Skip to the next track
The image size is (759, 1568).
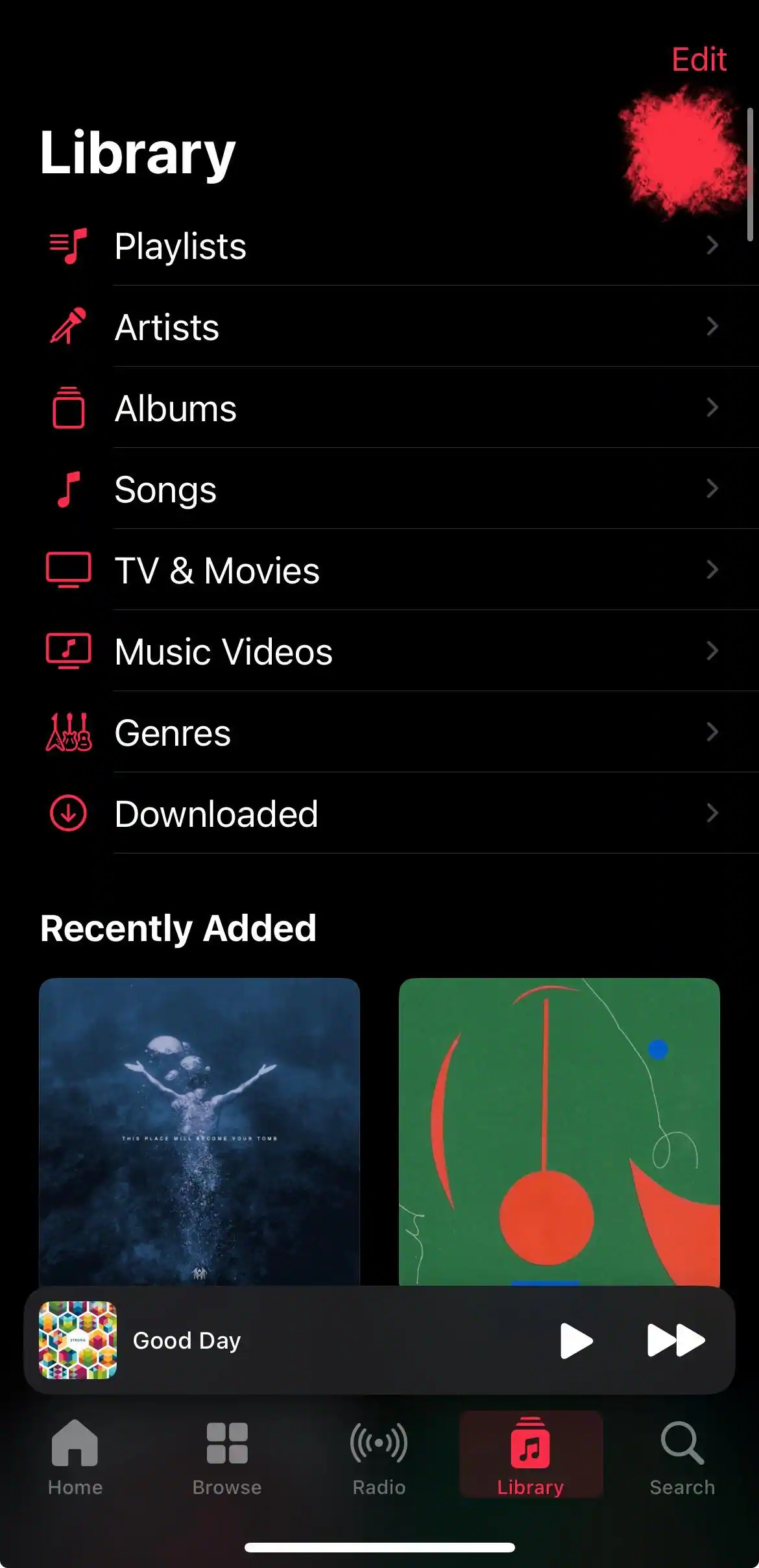pos(676,1341)
